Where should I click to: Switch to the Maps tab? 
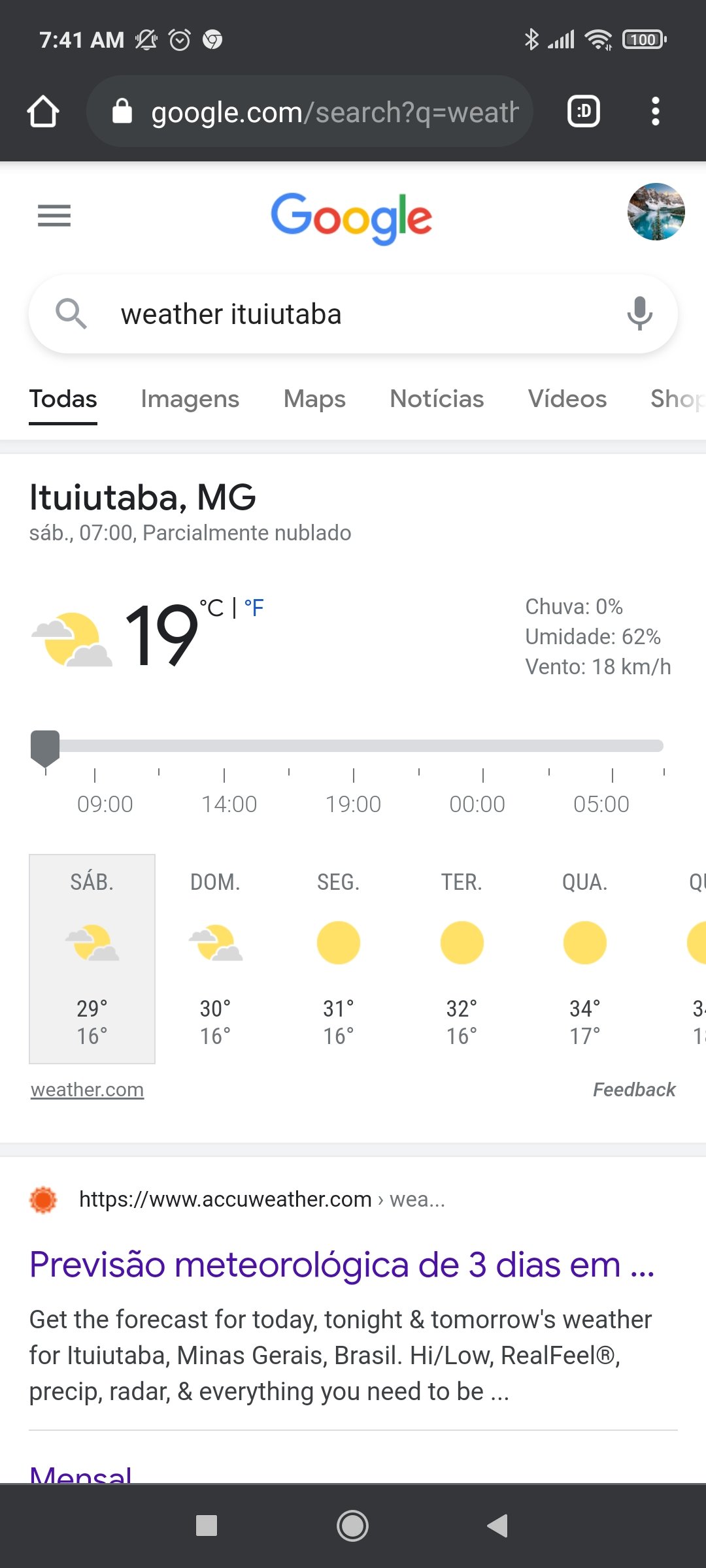314,399
